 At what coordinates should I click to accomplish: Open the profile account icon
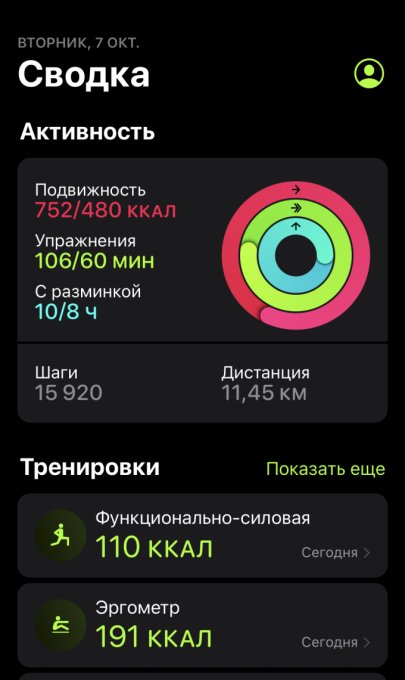click(369, 73)
